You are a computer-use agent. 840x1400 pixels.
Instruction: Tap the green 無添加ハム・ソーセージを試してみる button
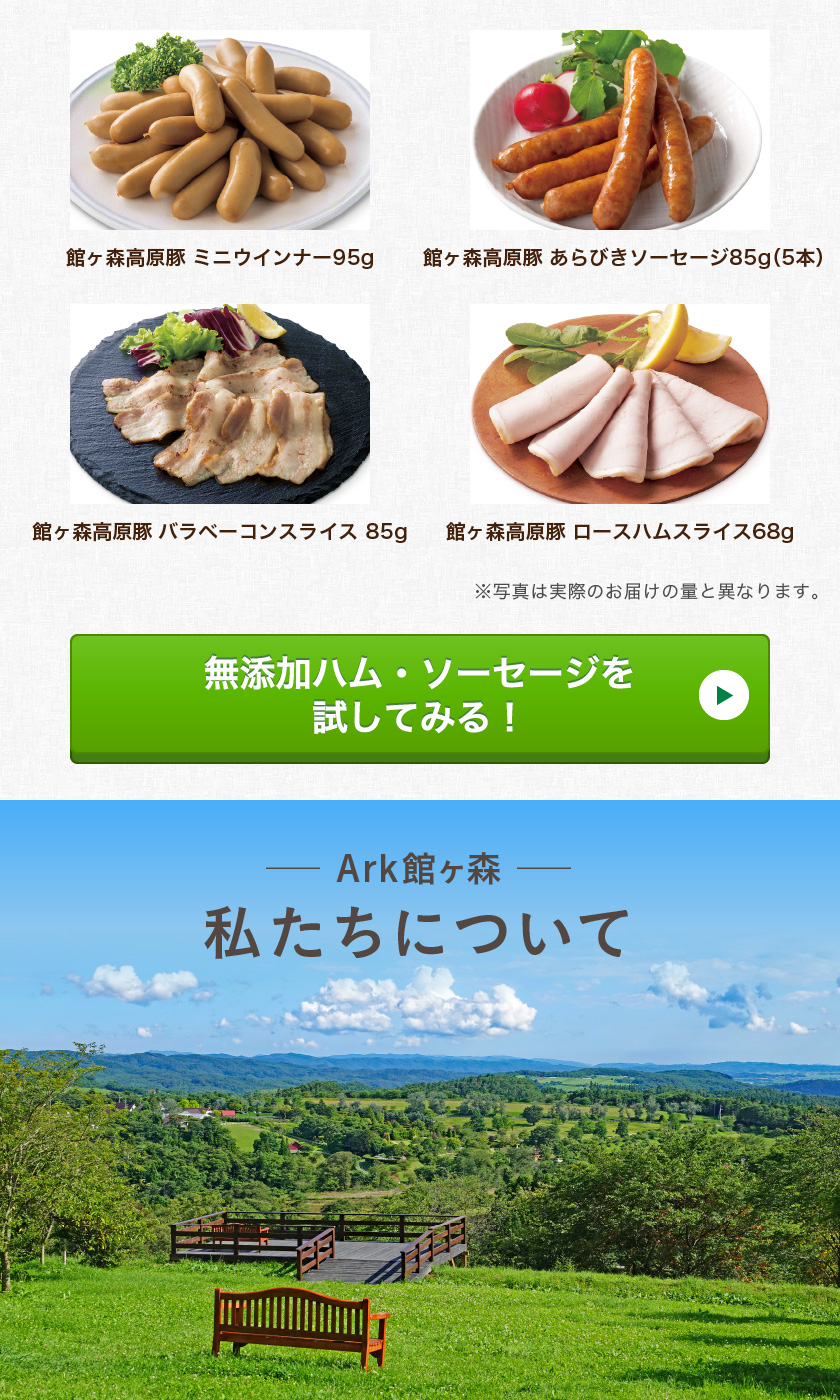419,697
